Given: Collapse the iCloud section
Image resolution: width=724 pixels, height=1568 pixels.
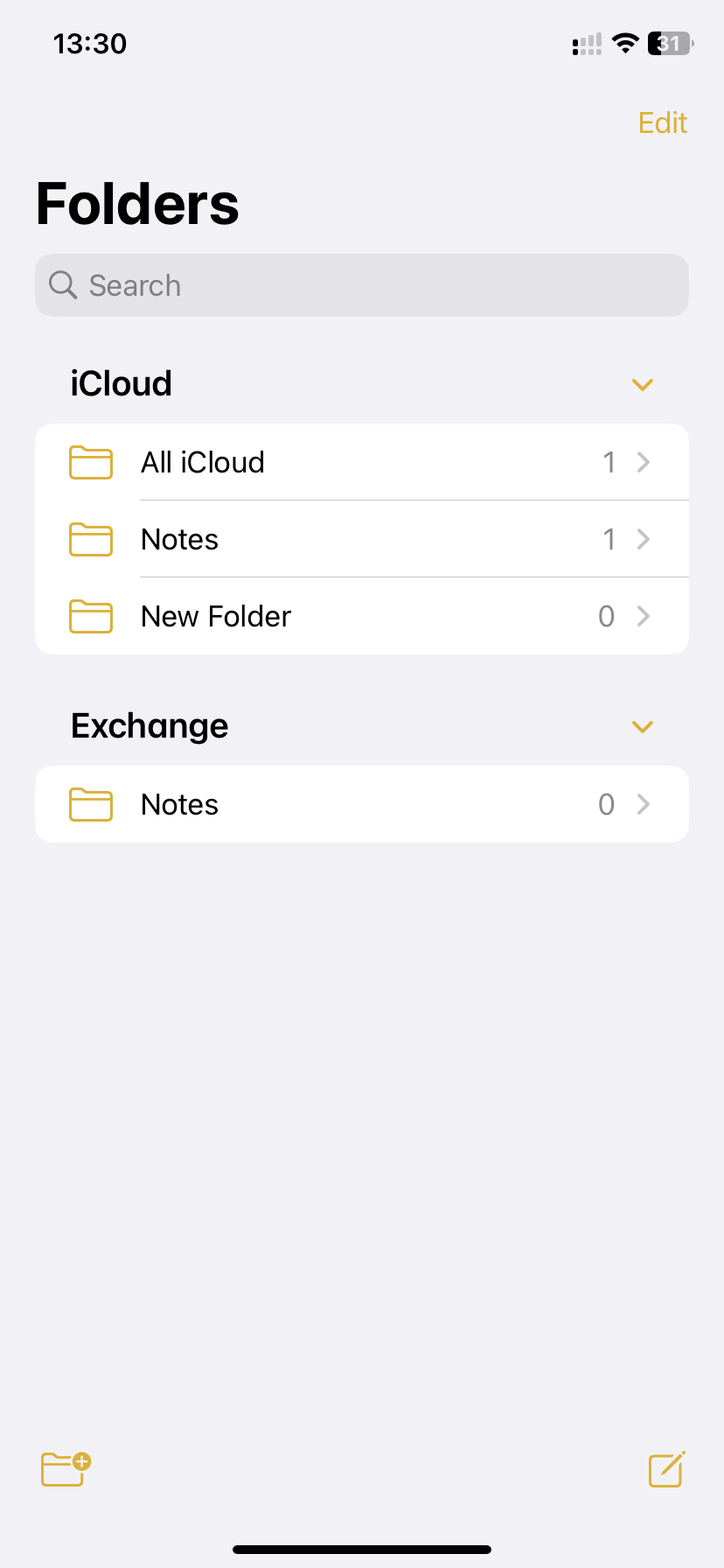Looking at the screenshot, I should tap(643, 385).
